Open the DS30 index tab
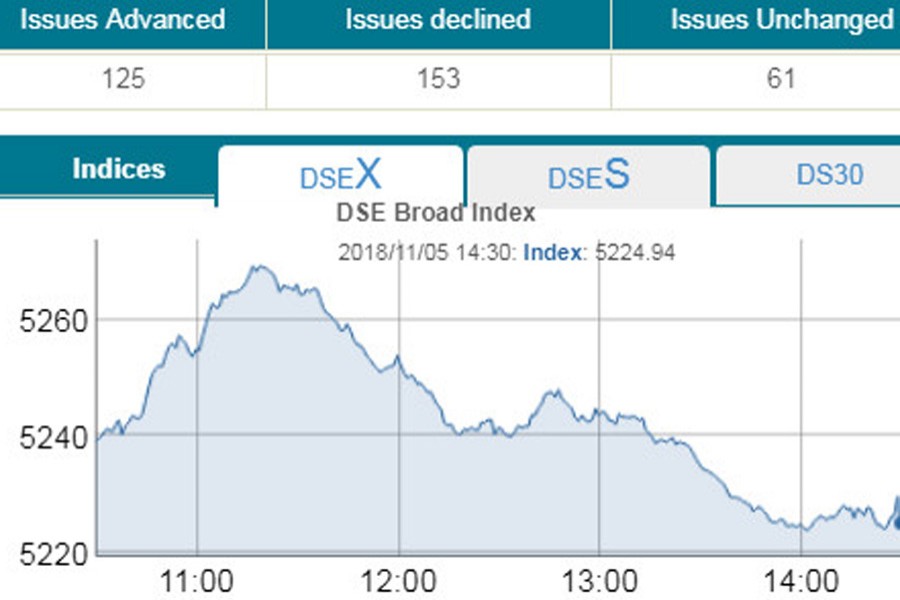Viewport: 900px width, 600px height. pyautogui.click(x=829, y=175)
